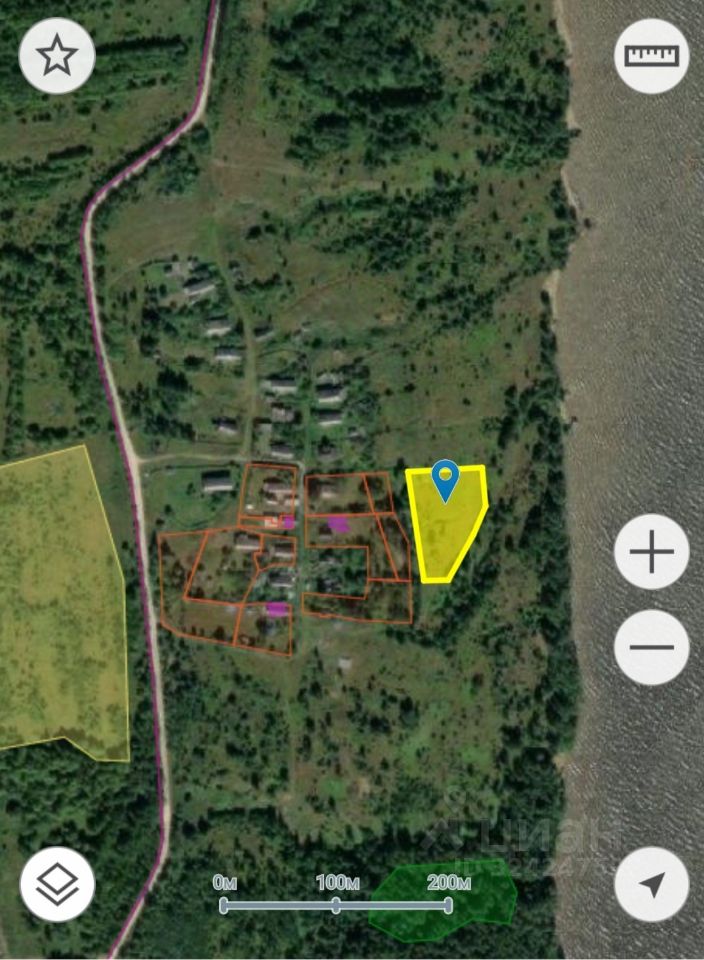This screenshot has width=704, height=960.
Task: Open the map layers selector
Action: click(57, 884)
